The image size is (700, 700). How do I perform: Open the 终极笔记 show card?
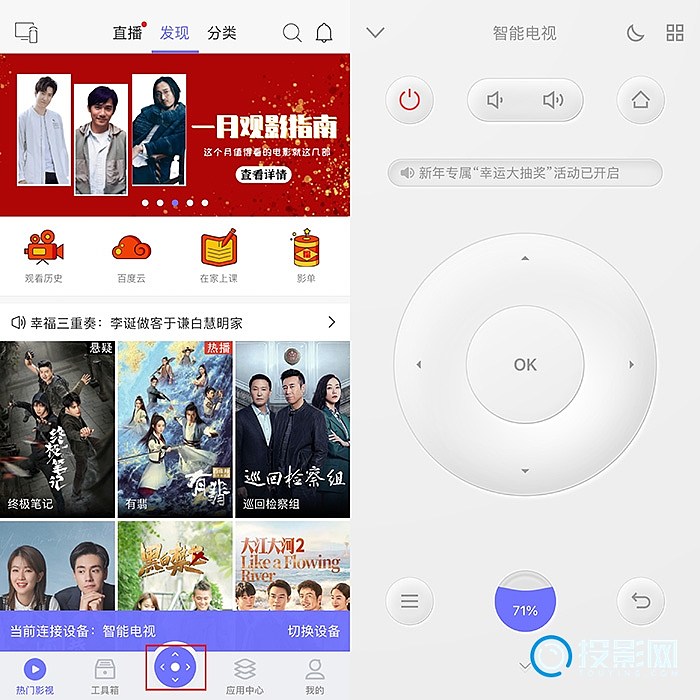click(57, 427)
